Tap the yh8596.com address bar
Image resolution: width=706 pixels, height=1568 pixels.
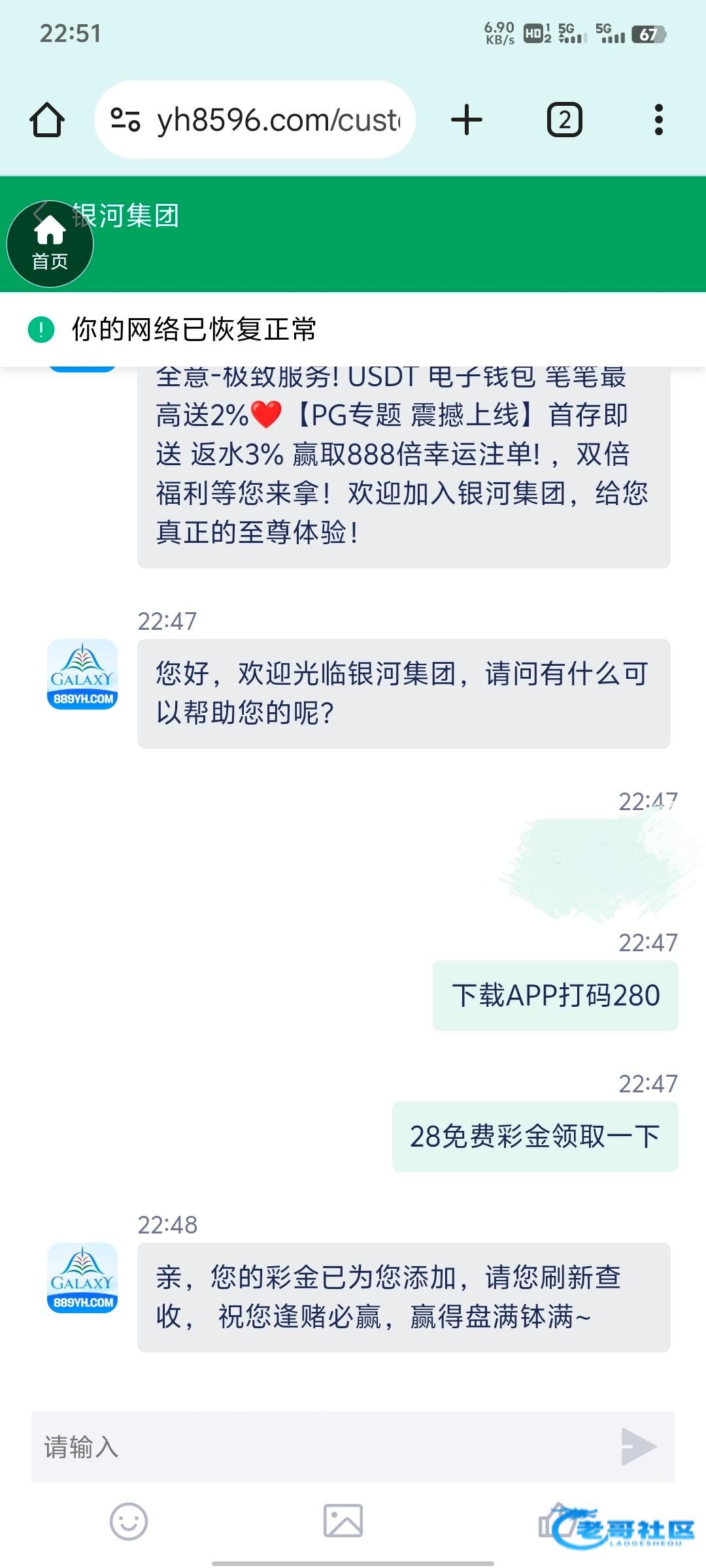pos(261,120)
